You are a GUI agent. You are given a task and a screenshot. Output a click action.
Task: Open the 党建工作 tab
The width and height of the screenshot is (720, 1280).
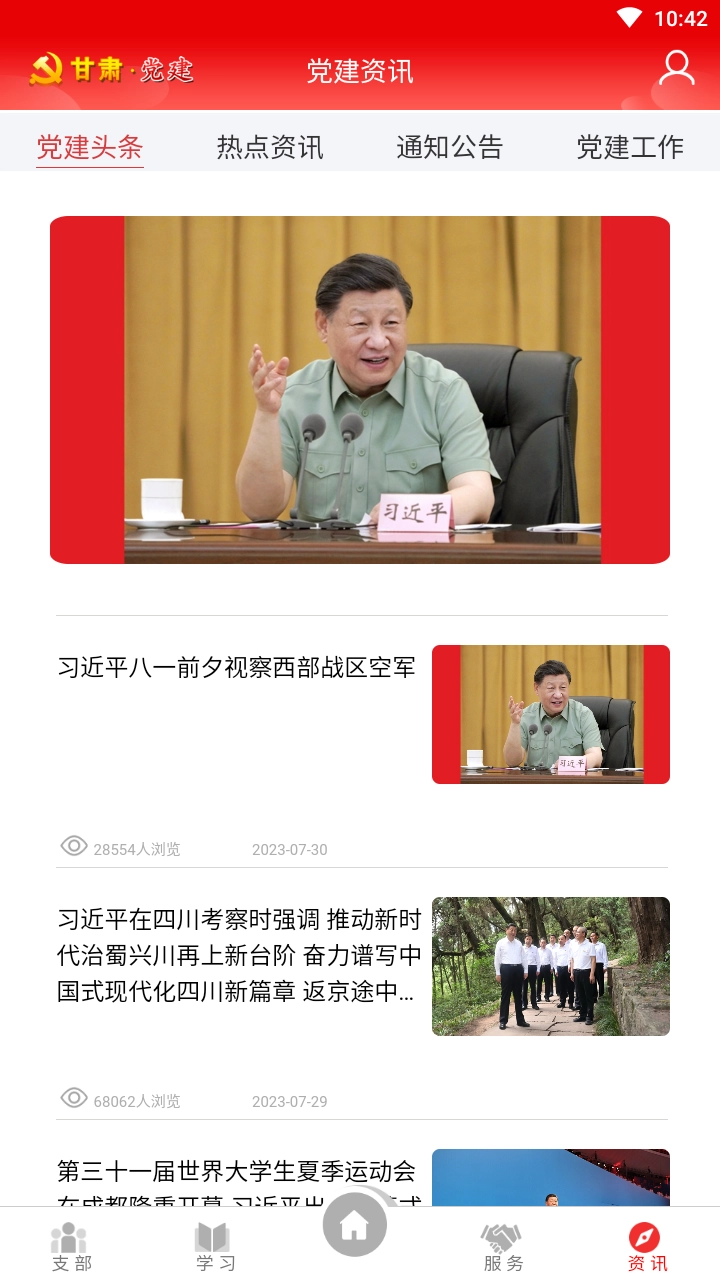tap(629, 147)
